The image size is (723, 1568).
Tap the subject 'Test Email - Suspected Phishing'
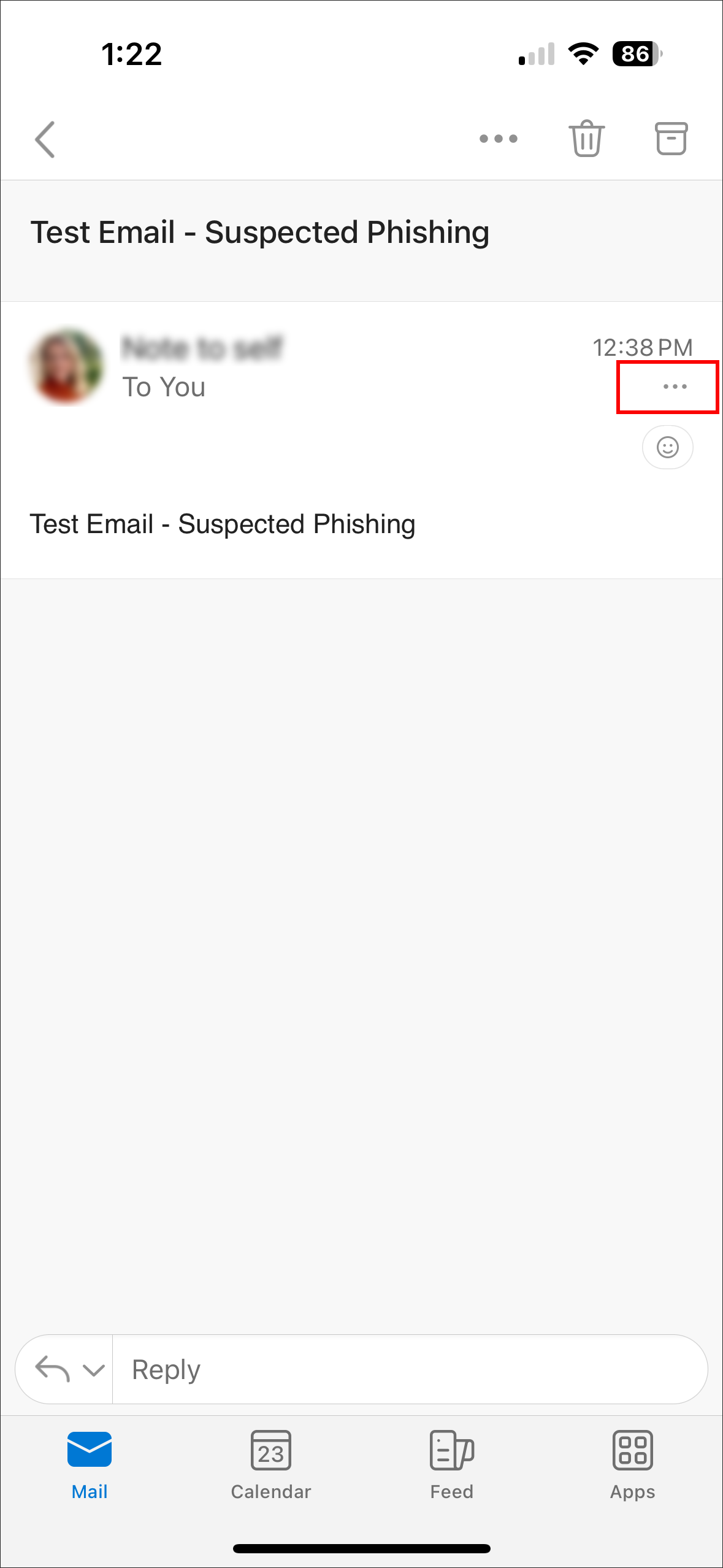coord(260,232)
